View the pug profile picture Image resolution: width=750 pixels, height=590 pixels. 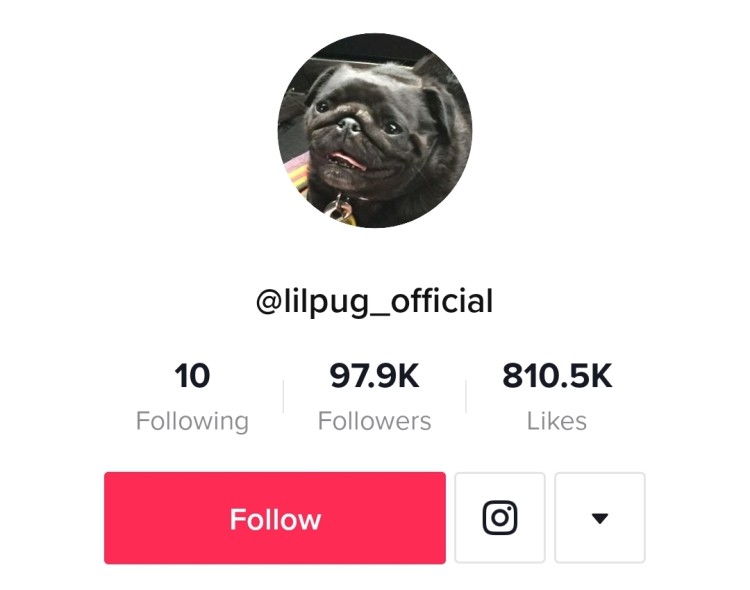tap(374, 131)
